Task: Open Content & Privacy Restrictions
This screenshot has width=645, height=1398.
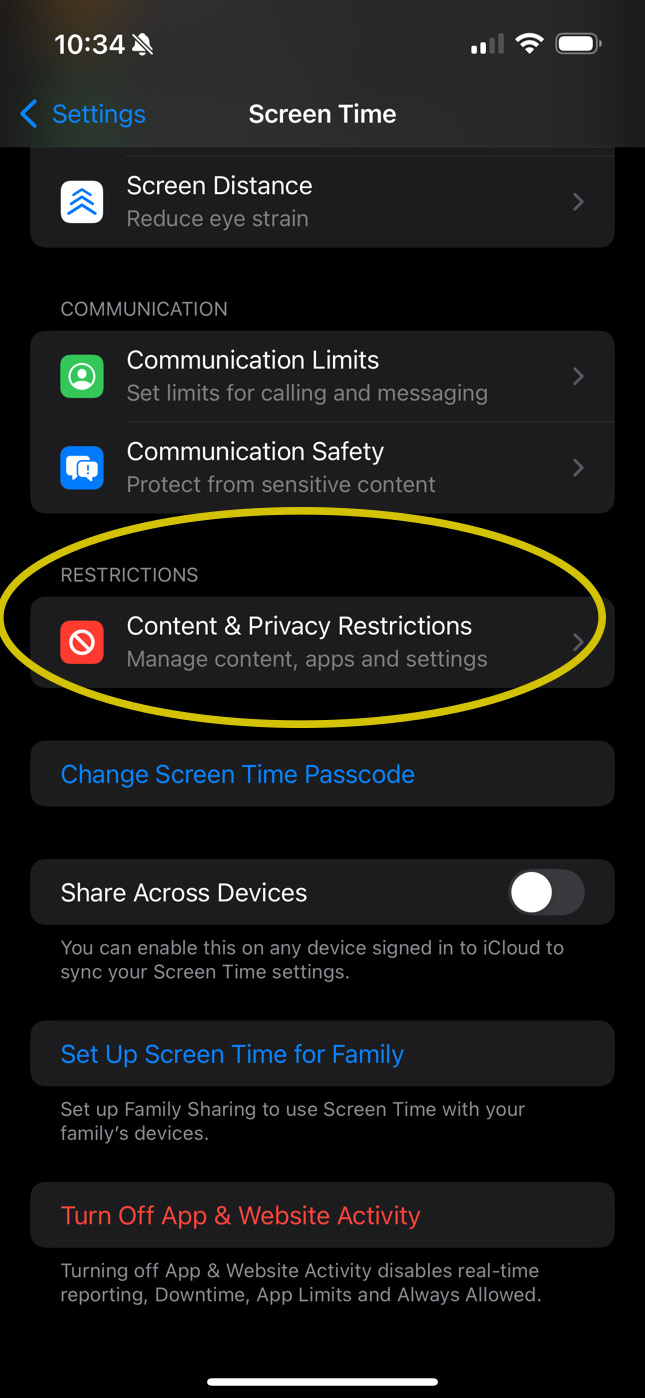Action: 322,642
